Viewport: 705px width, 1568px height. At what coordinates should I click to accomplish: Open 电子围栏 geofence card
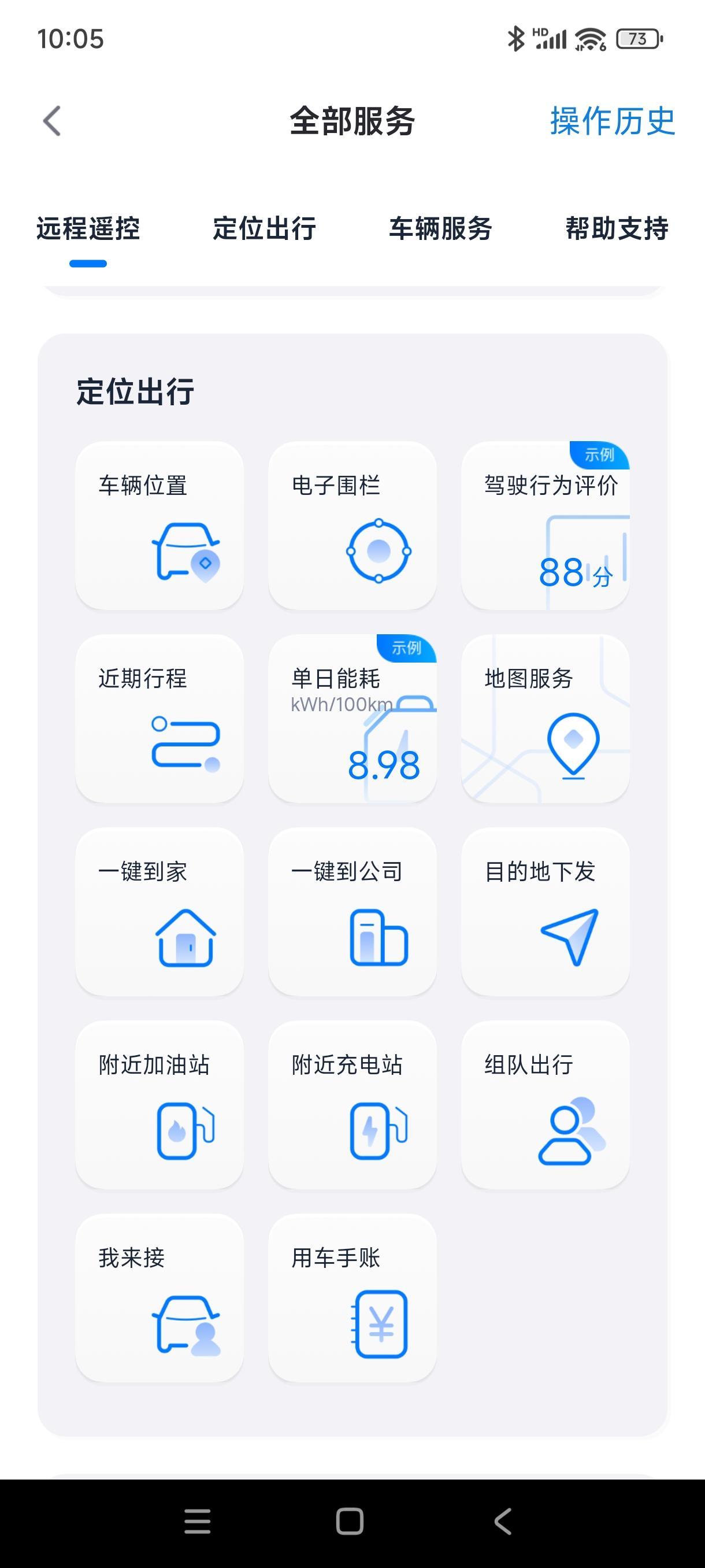click(x=352, y=526)
